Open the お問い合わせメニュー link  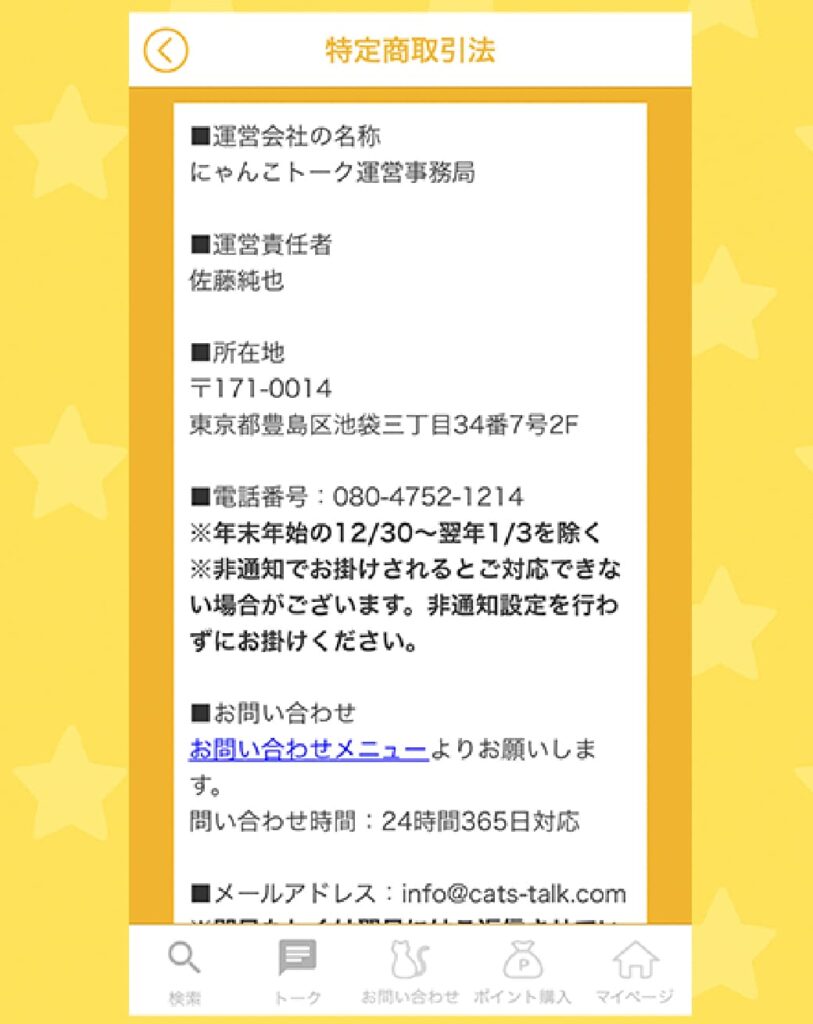pos(308,749)
